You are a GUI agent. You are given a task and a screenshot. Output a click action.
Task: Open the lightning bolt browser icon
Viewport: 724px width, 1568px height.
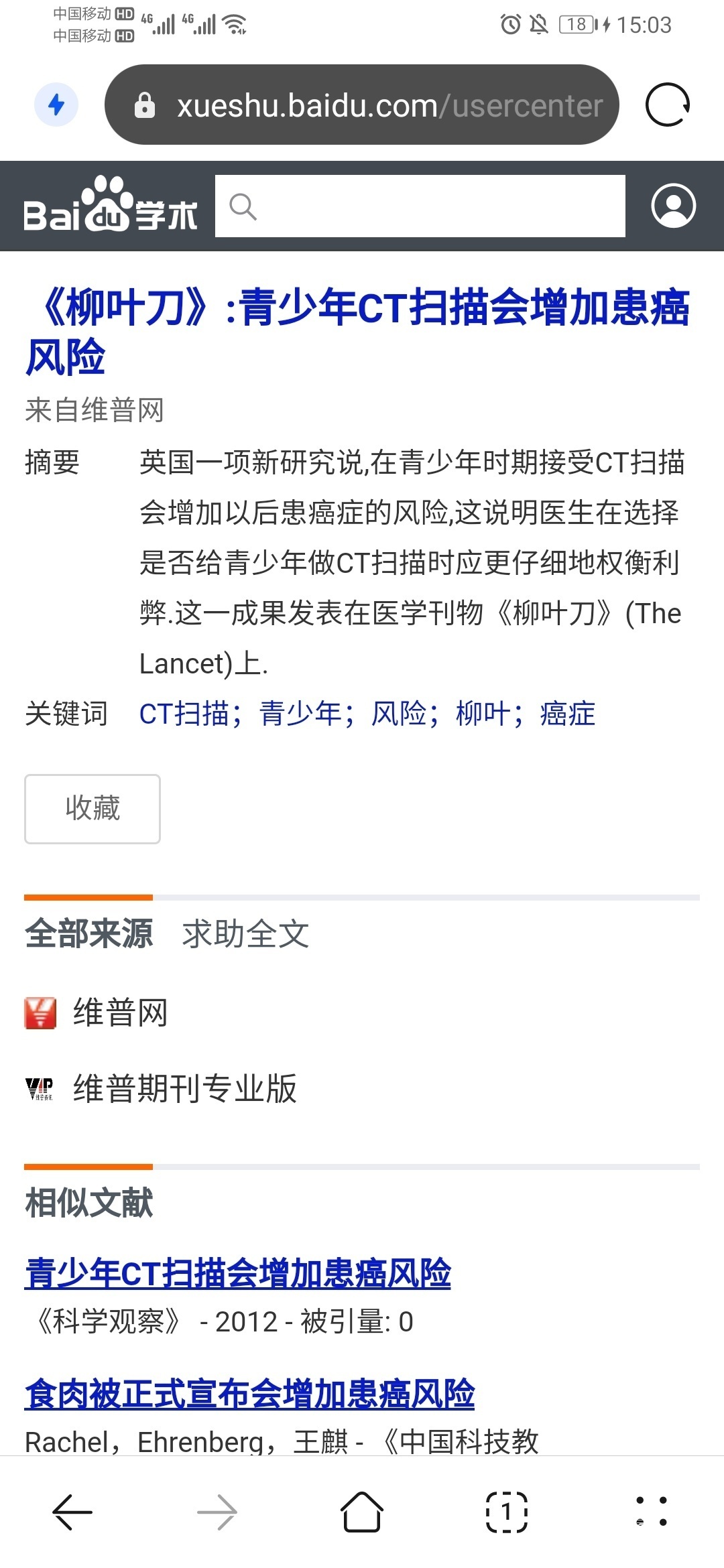pos(56,105)
